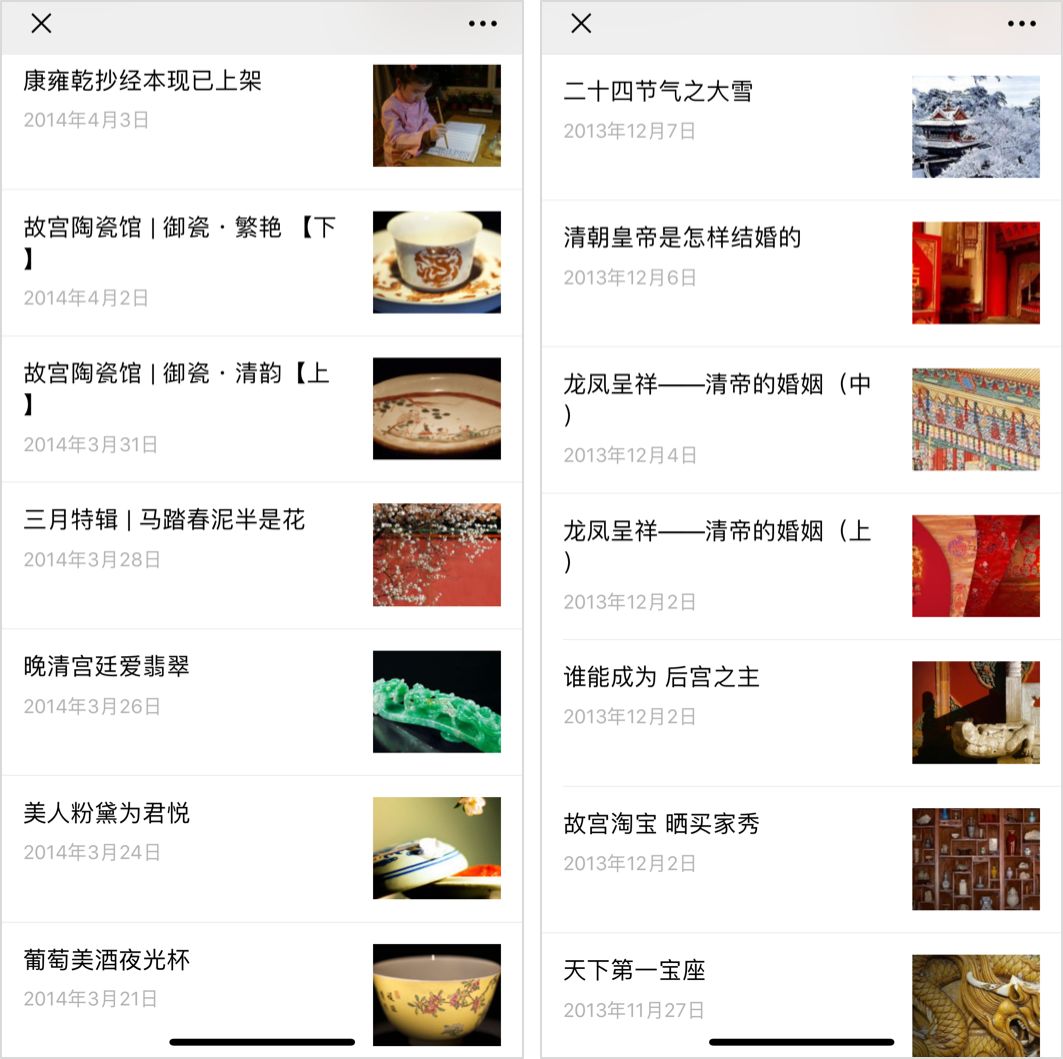Screen dimensions: 1063x1059
Task: Close the 2014 article list page
Action: 41,24
